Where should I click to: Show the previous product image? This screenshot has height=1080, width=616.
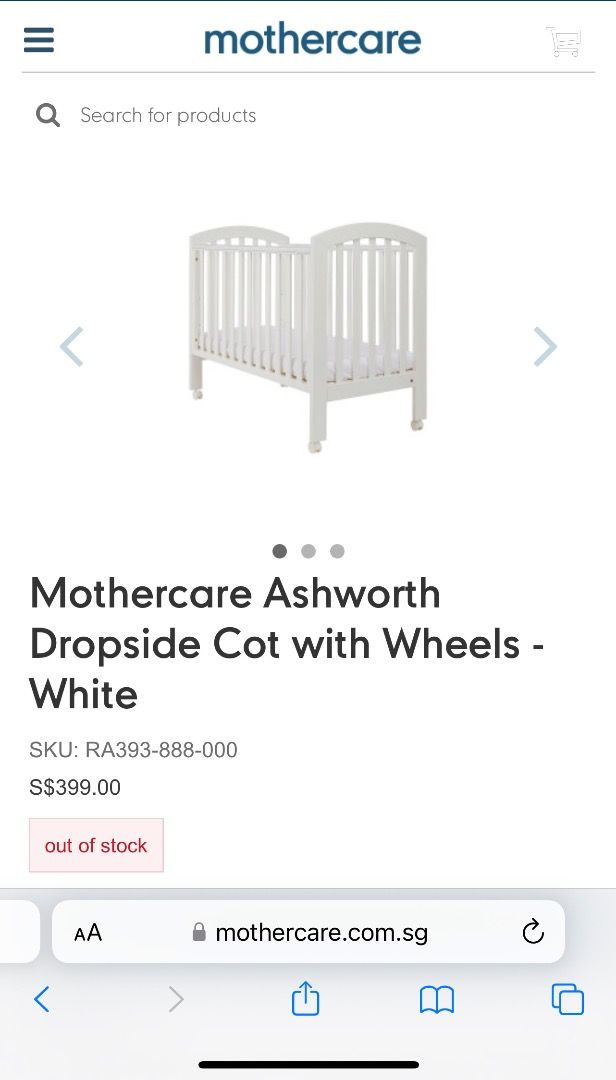click(x=71, y=347)
